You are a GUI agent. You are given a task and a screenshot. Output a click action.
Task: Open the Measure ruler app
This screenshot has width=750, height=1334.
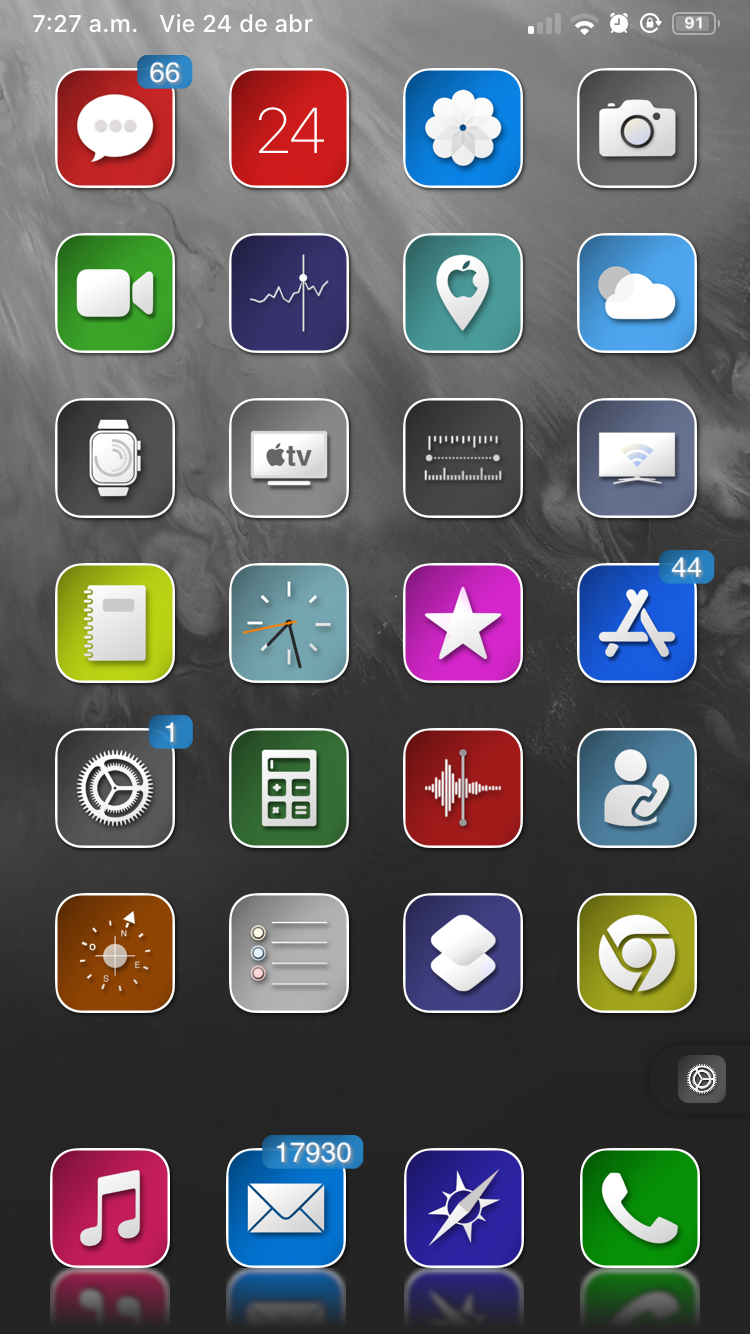[463, 458]
